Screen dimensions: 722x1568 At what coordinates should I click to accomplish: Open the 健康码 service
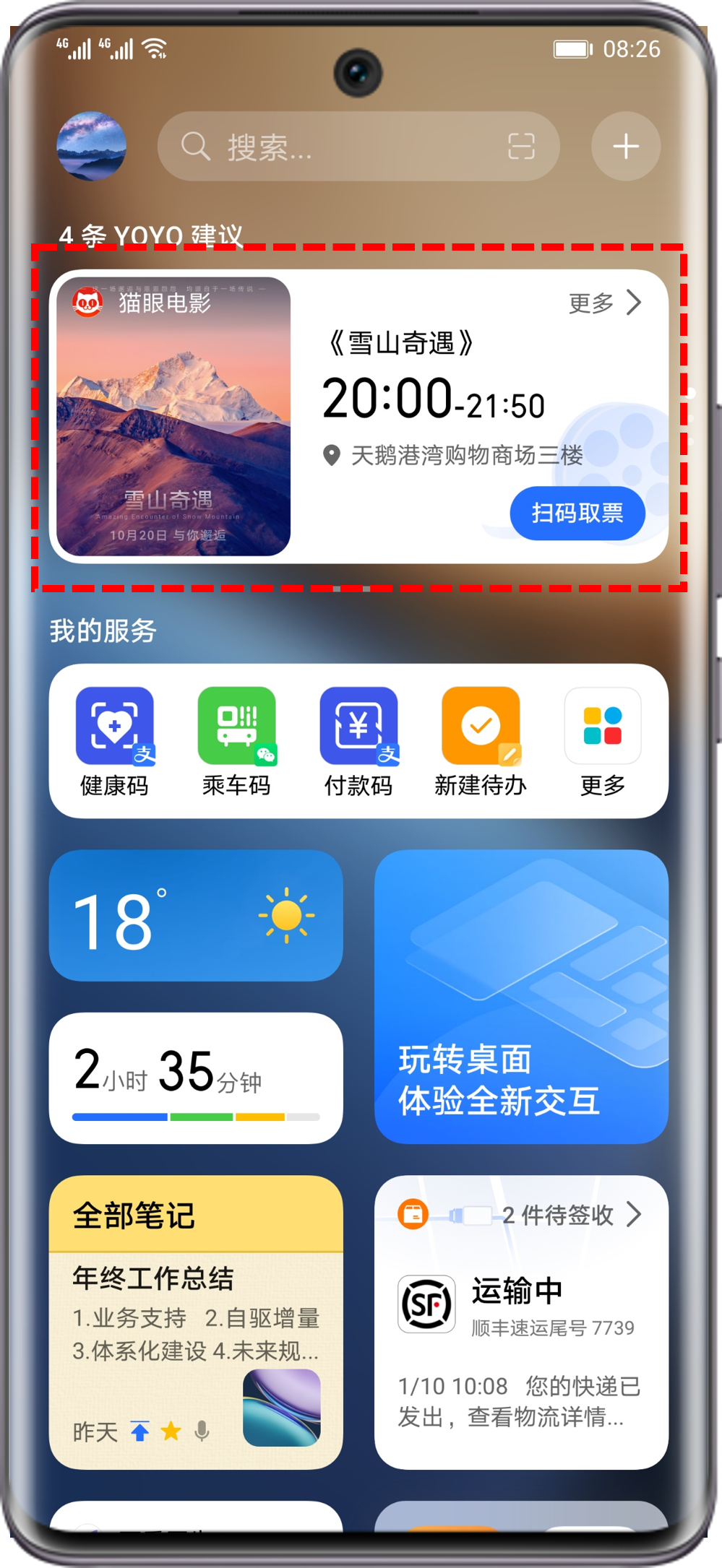[114, 741]
